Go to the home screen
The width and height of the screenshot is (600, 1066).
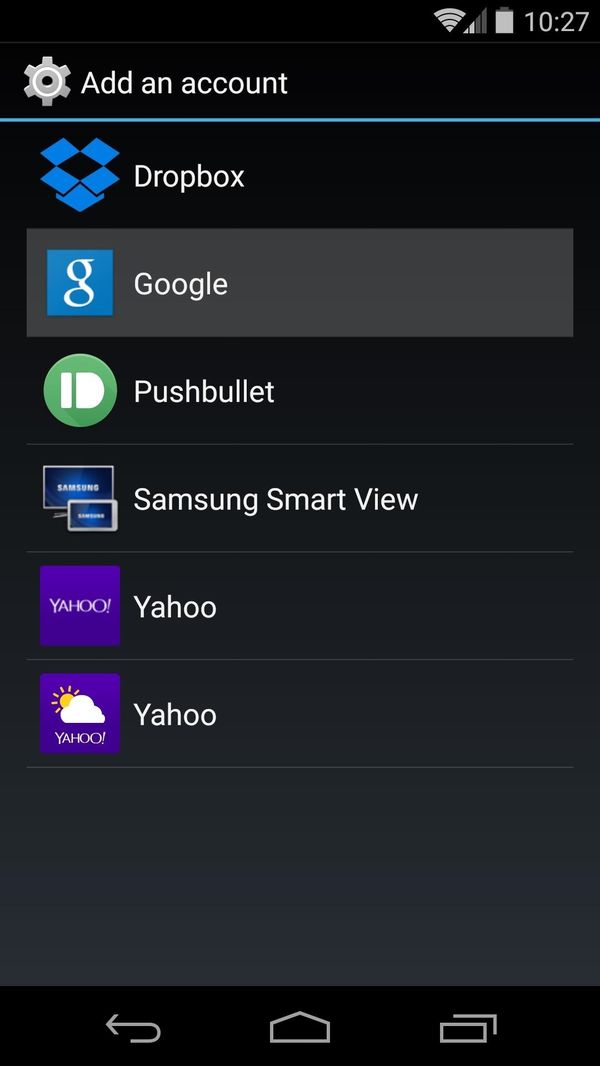[299, 1027]
